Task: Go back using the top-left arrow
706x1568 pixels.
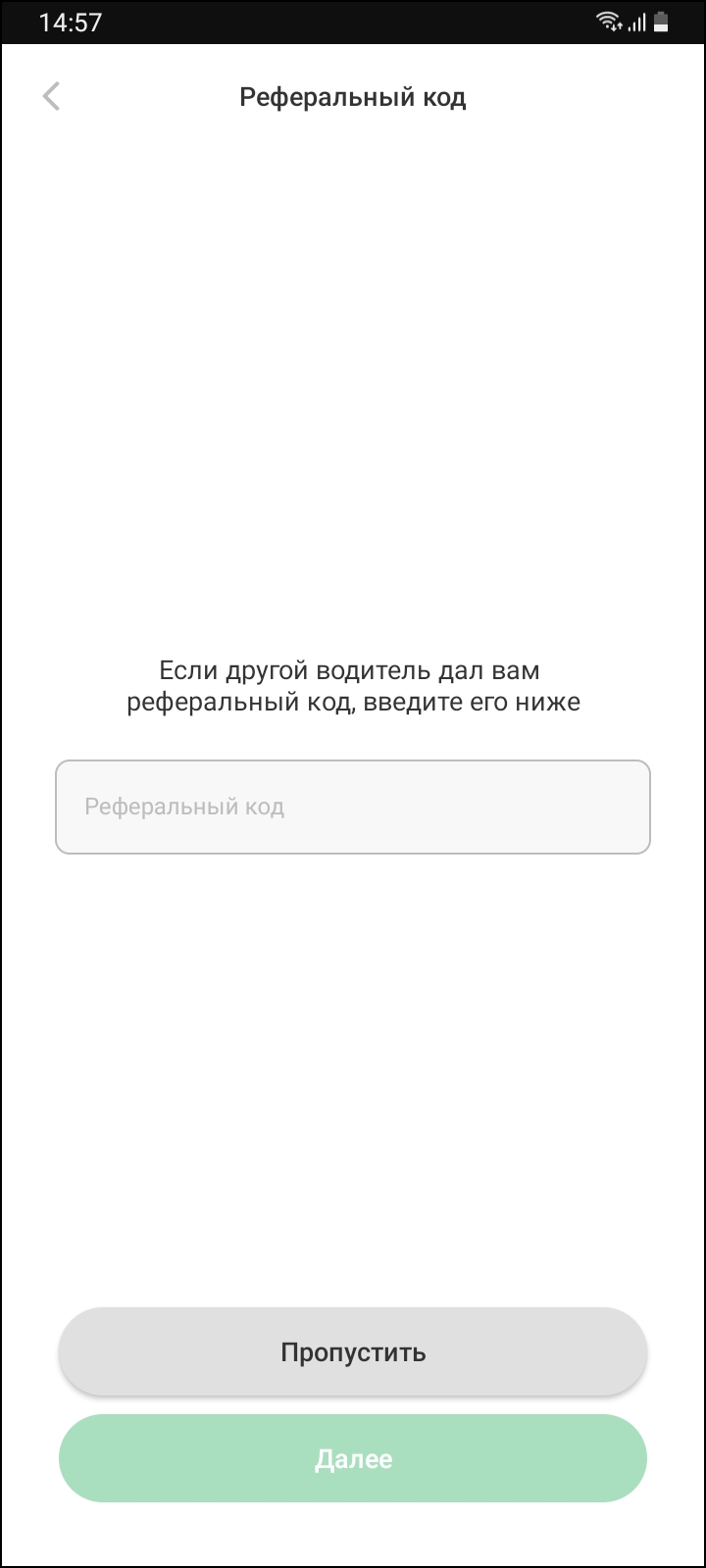Action: [52, 96]
